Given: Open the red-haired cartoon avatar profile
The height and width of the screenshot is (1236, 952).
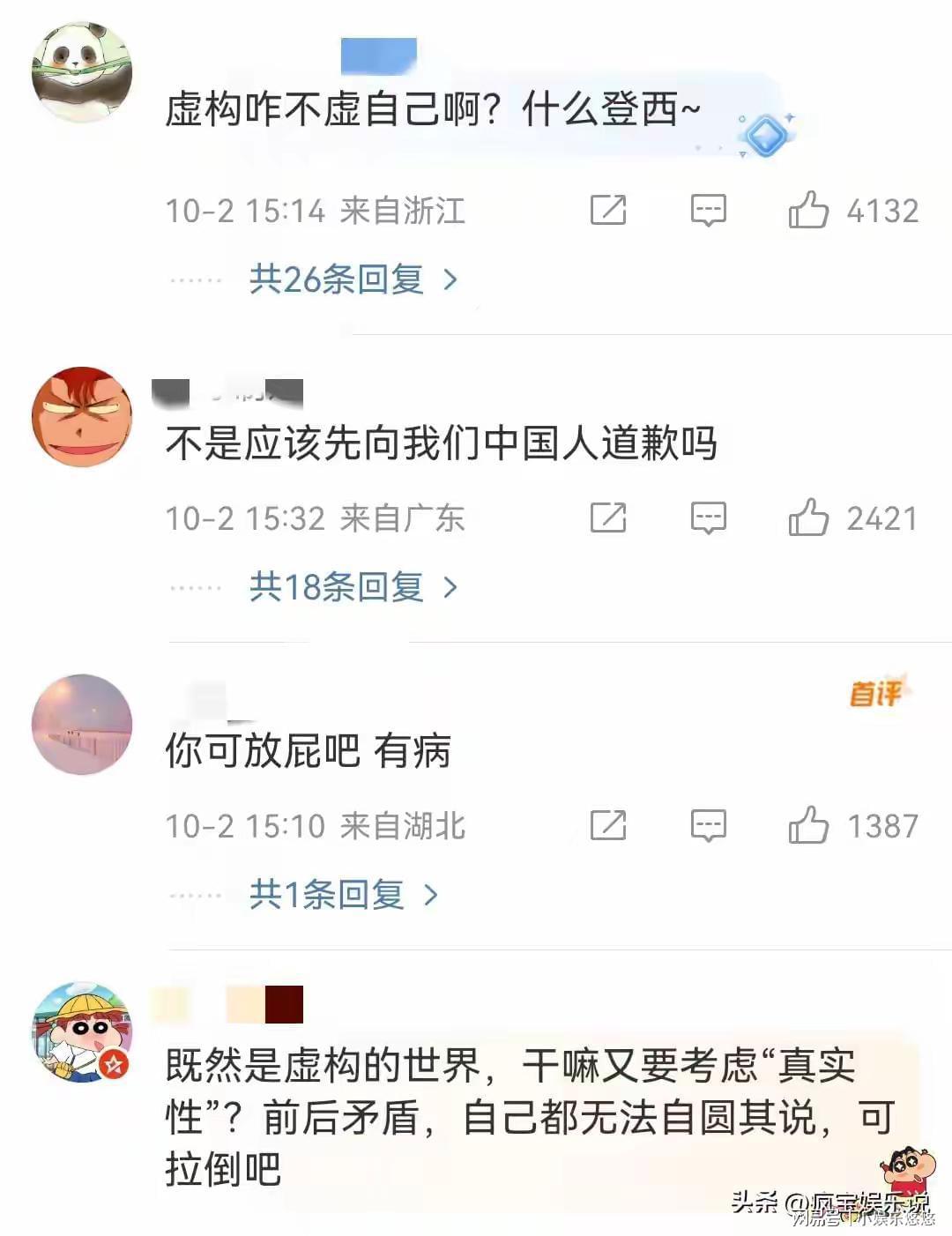Looking at the screenshot, I should (x=82, y=417).
